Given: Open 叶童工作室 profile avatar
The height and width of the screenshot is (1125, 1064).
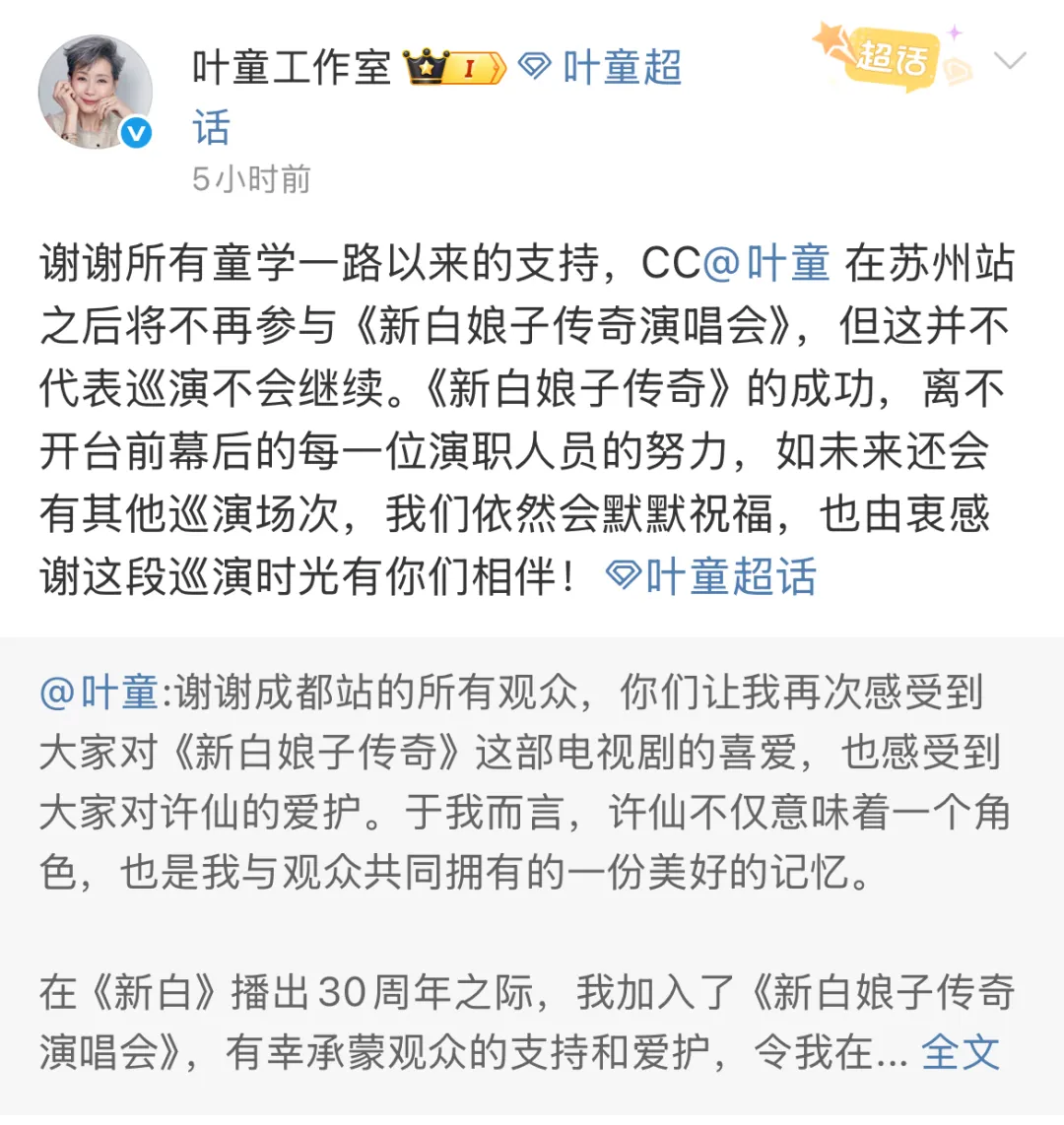Looking at the screenshot, I should coord(96,94).
